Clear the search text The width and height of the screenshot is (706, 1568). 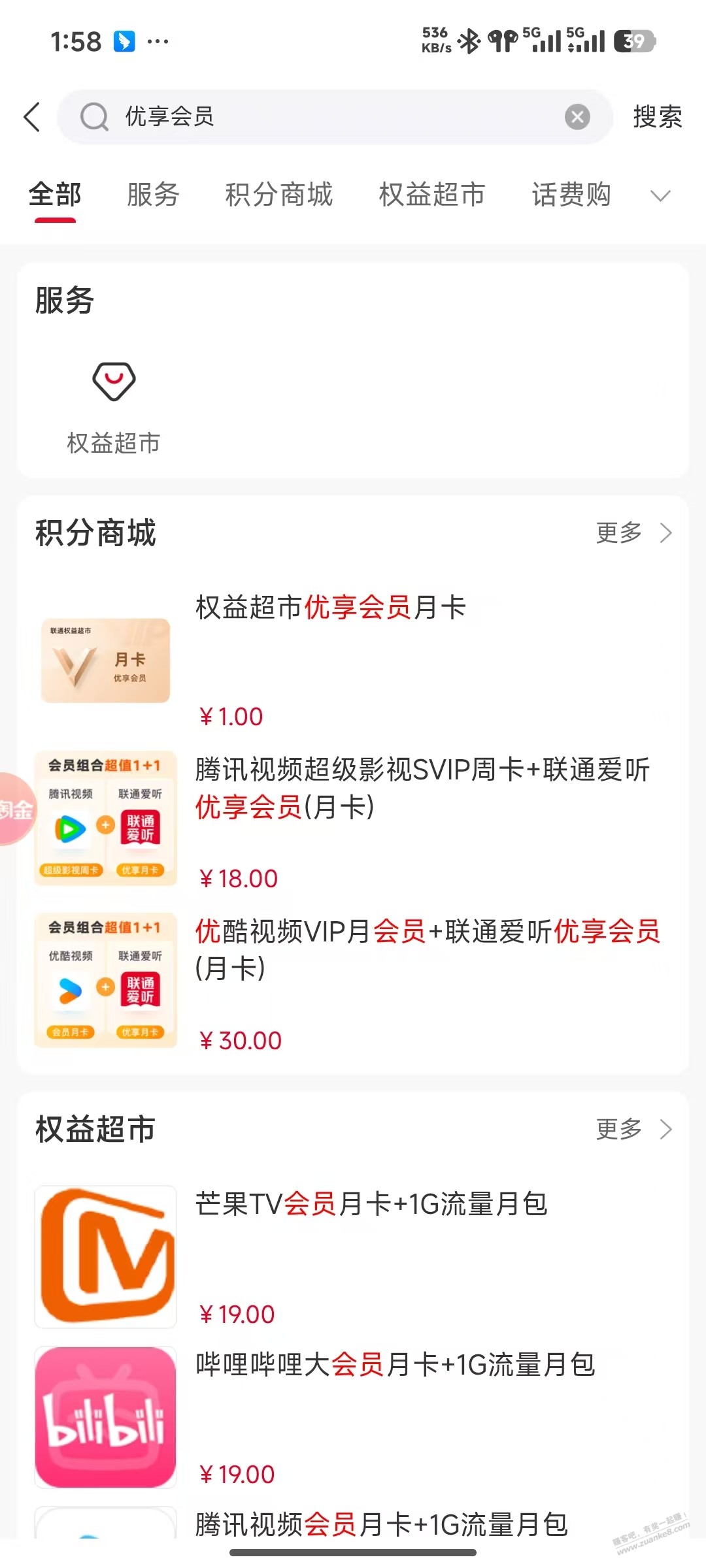(x=577, y=117)
